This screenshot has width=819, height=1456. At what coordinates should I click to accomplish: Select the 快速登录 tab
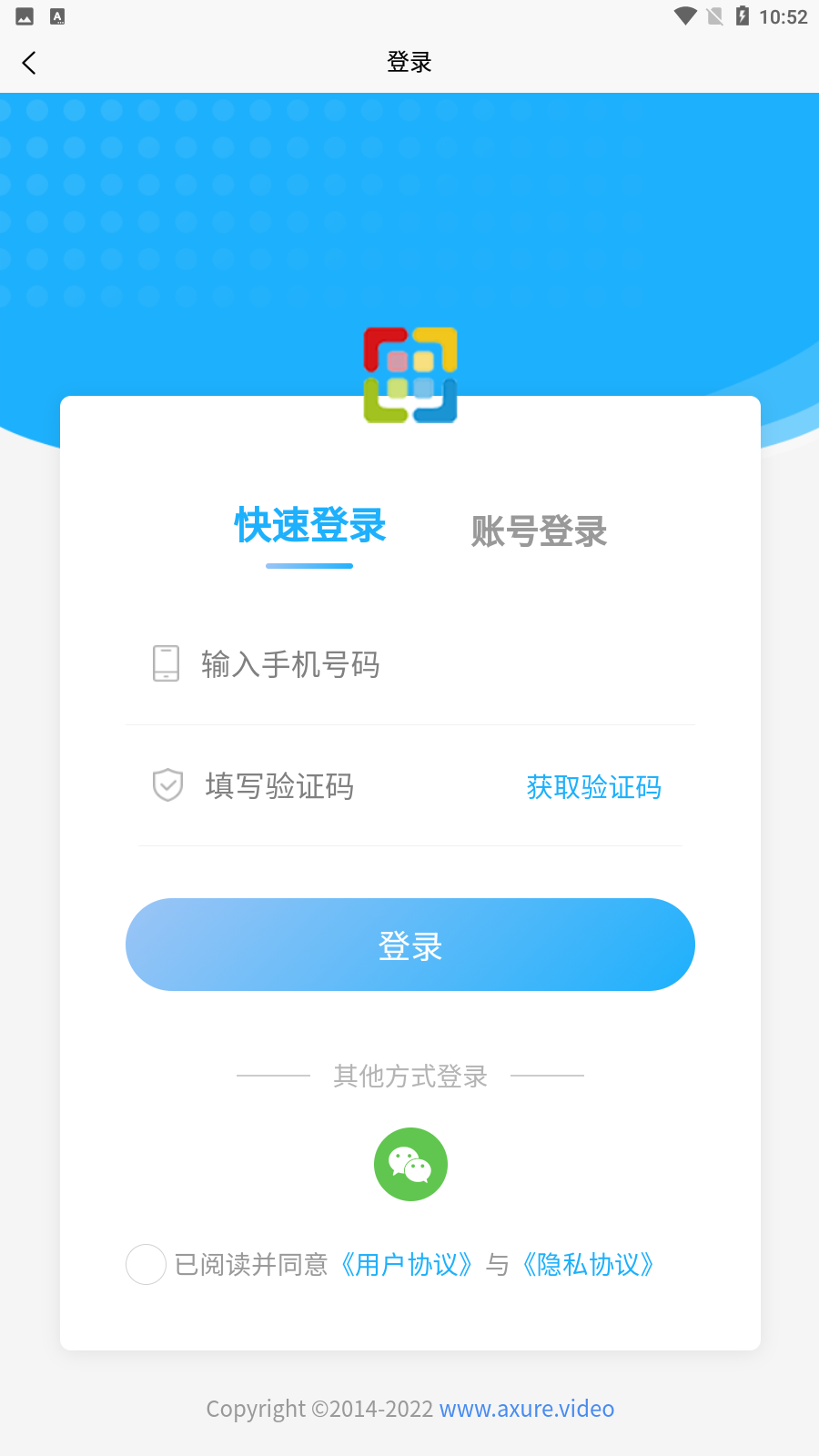click(x=309, y=526)
